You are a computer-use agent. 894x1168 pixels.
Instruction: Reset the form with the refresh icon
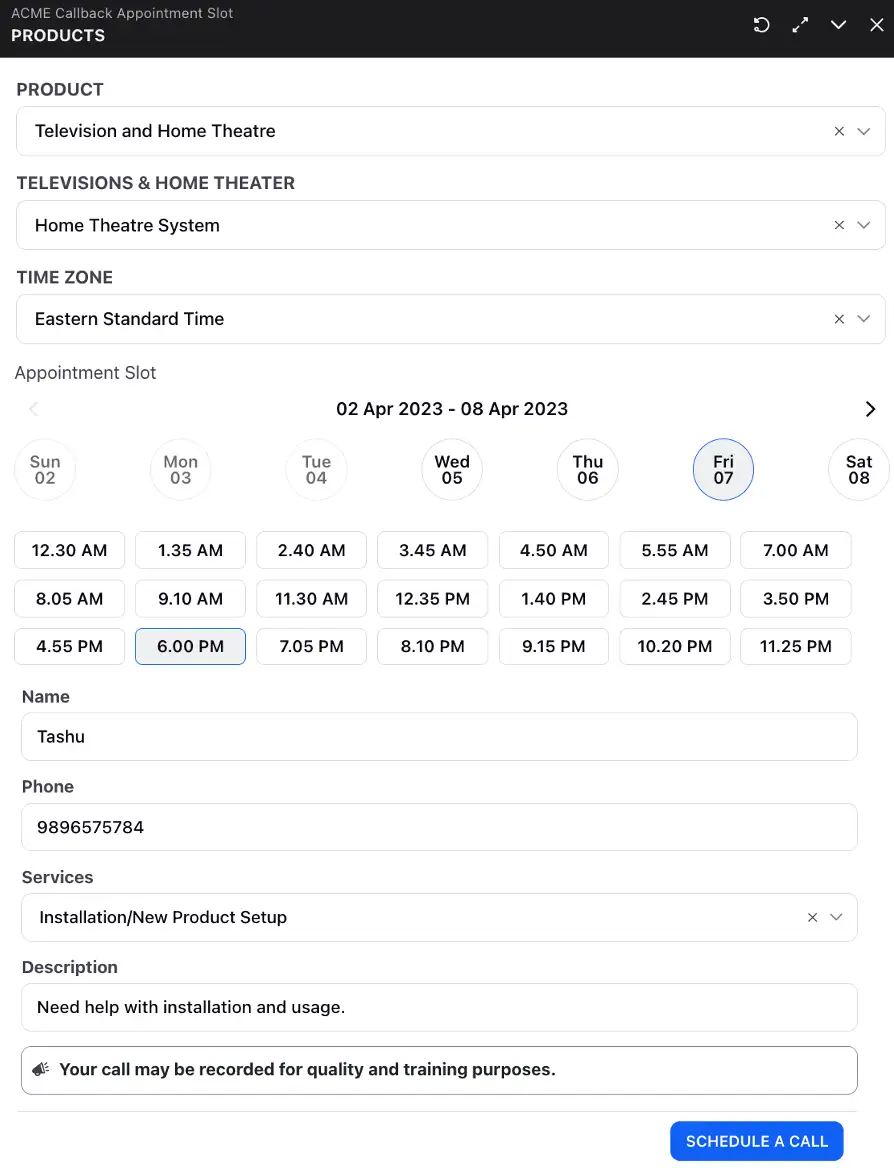(761, 26)
